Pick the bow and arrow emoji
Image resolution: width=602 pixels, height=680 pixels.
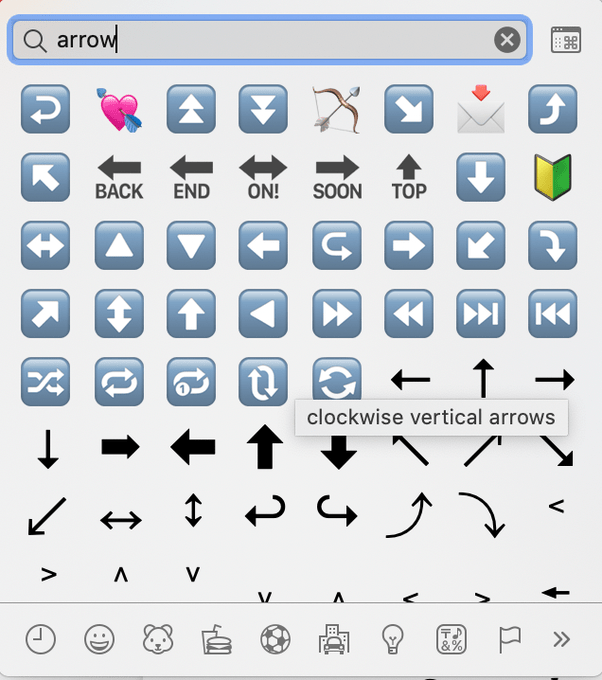click(x=337, y=108)
